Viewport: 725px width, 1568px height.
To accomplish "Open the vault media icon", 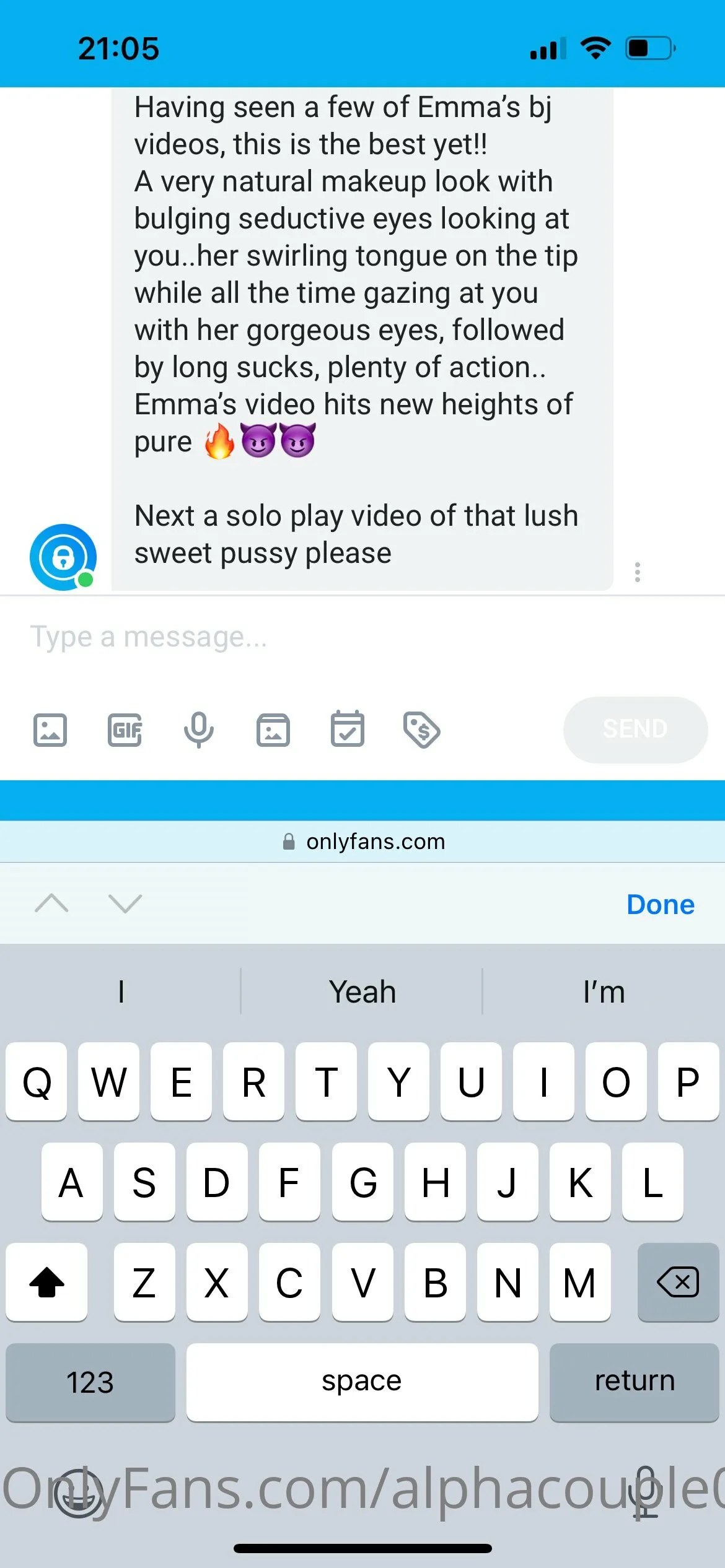I will [x=273, y=730].
